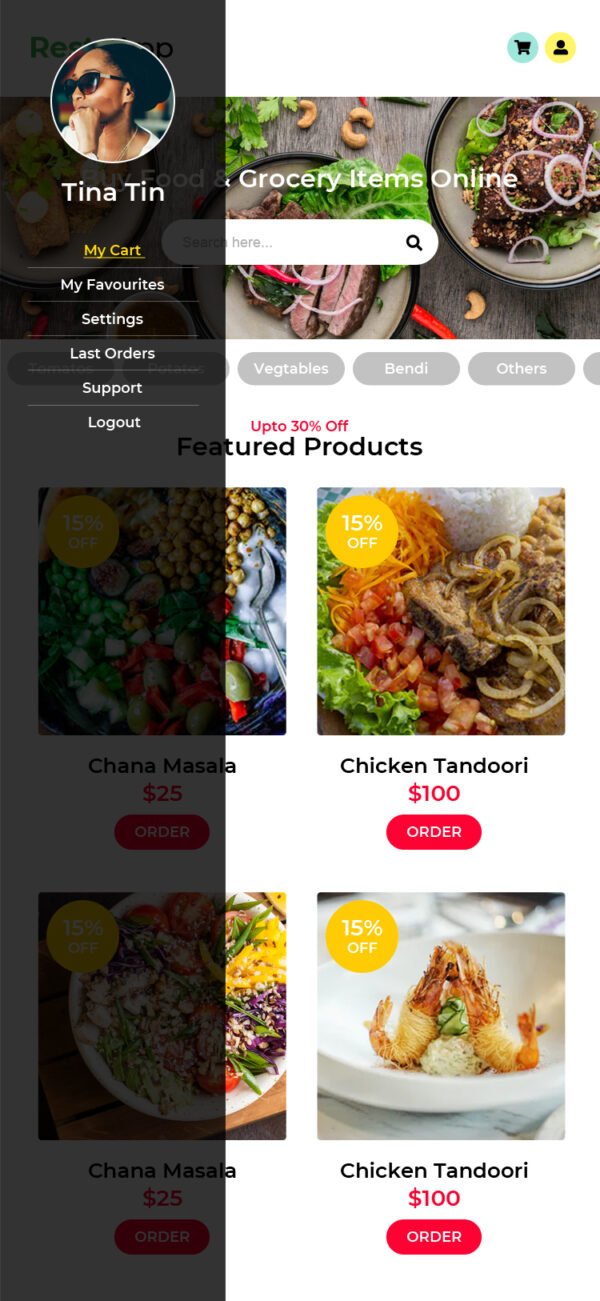Tap the search magnifier icon

414,242
